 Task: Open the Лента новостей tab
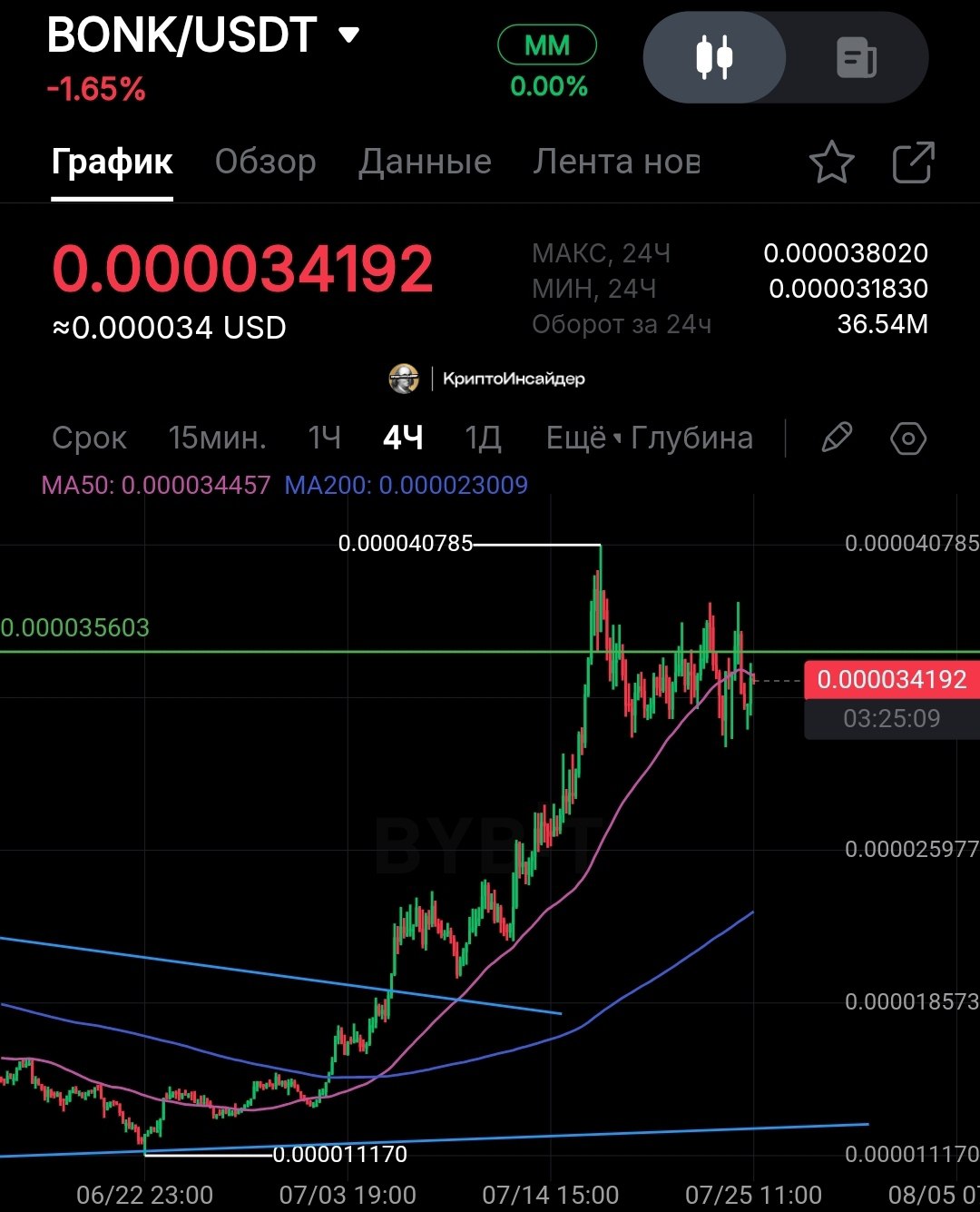coord(616,162)
